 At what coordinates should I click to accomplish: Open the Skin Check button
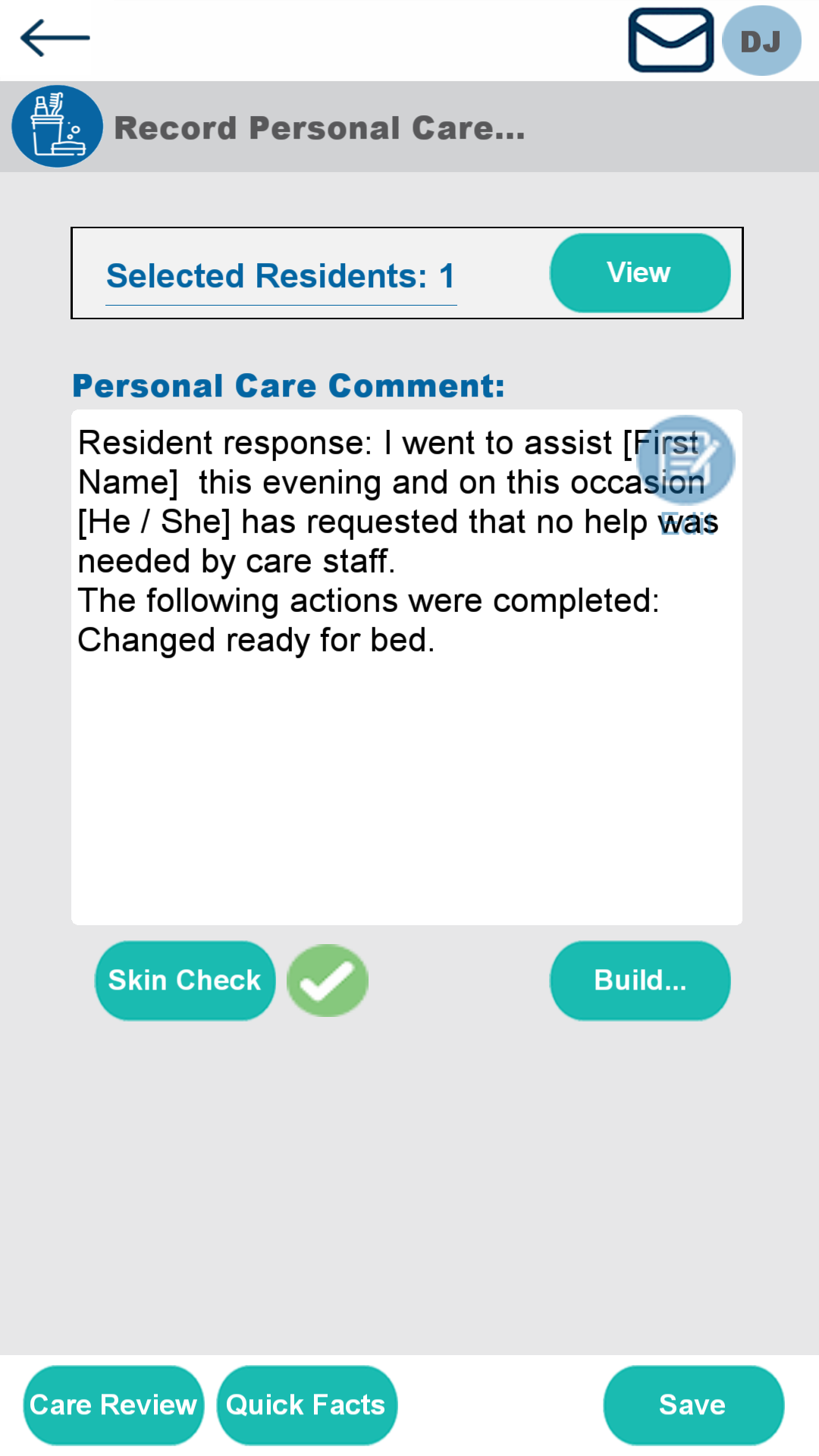tap(184, 981)
